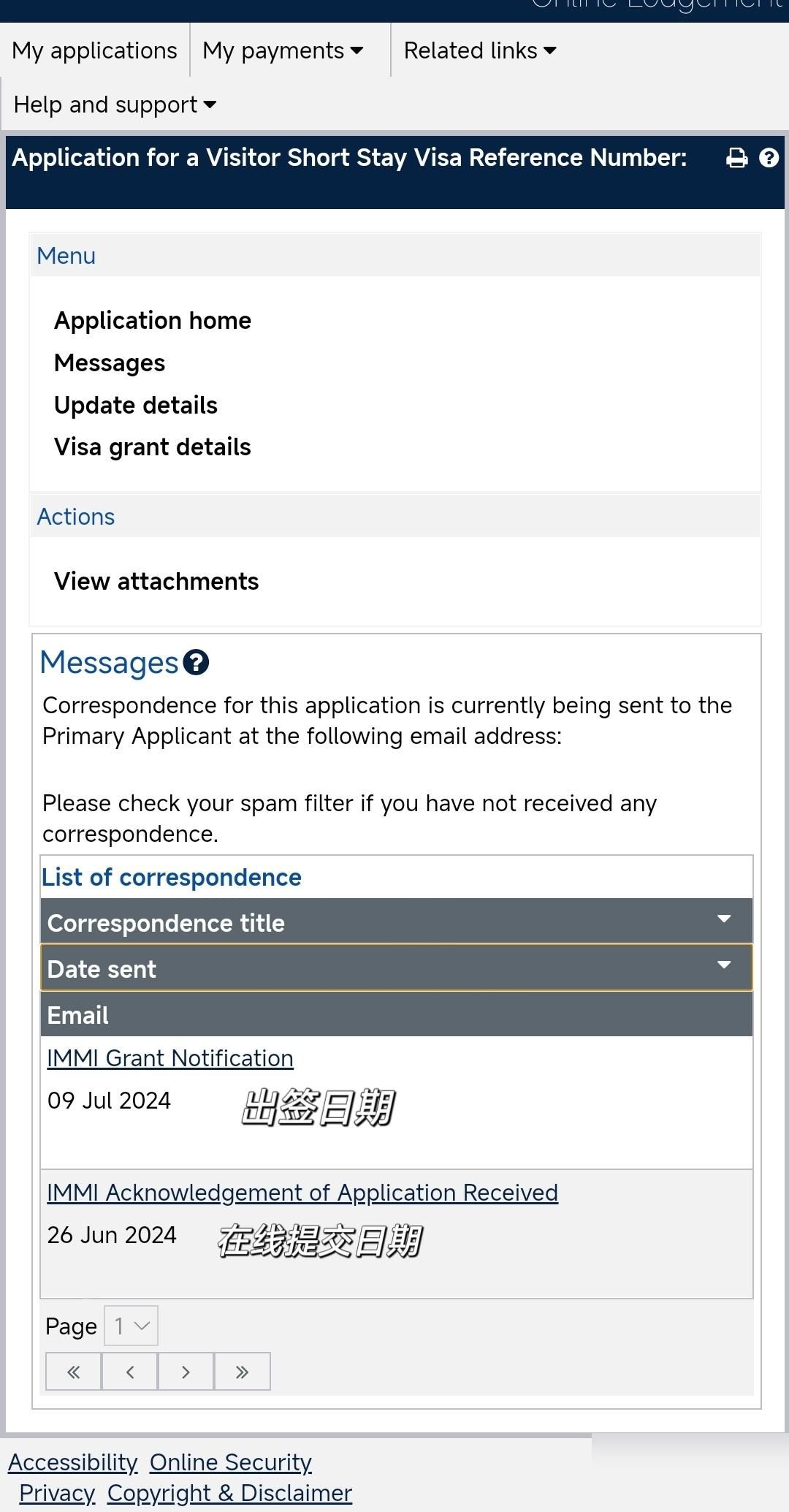The image size is (789, 1512).
Task: Jump to last page of correspondence
Action: click(x=242, y=1372)
